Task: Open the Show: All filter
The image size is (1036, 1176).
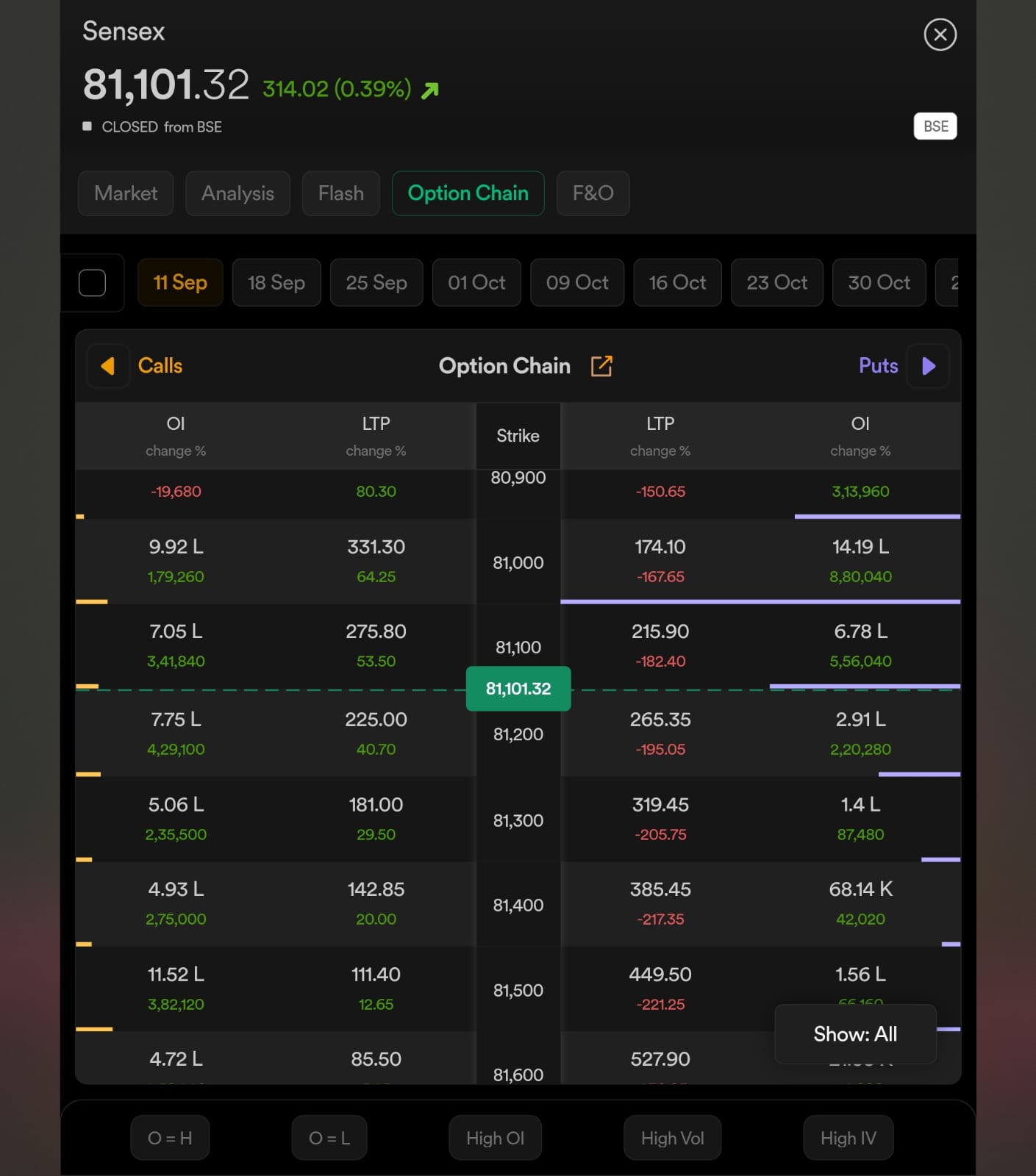Action: pyautogui.click(x=855, y=1034)
